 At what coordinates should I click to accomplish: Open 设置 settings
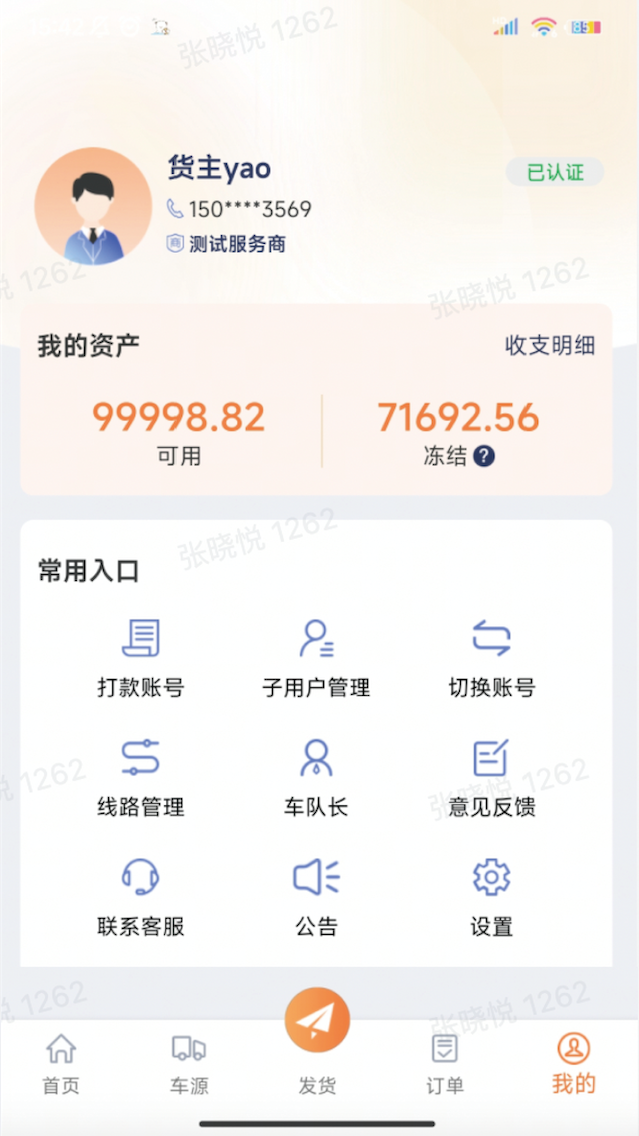(491, 897)
